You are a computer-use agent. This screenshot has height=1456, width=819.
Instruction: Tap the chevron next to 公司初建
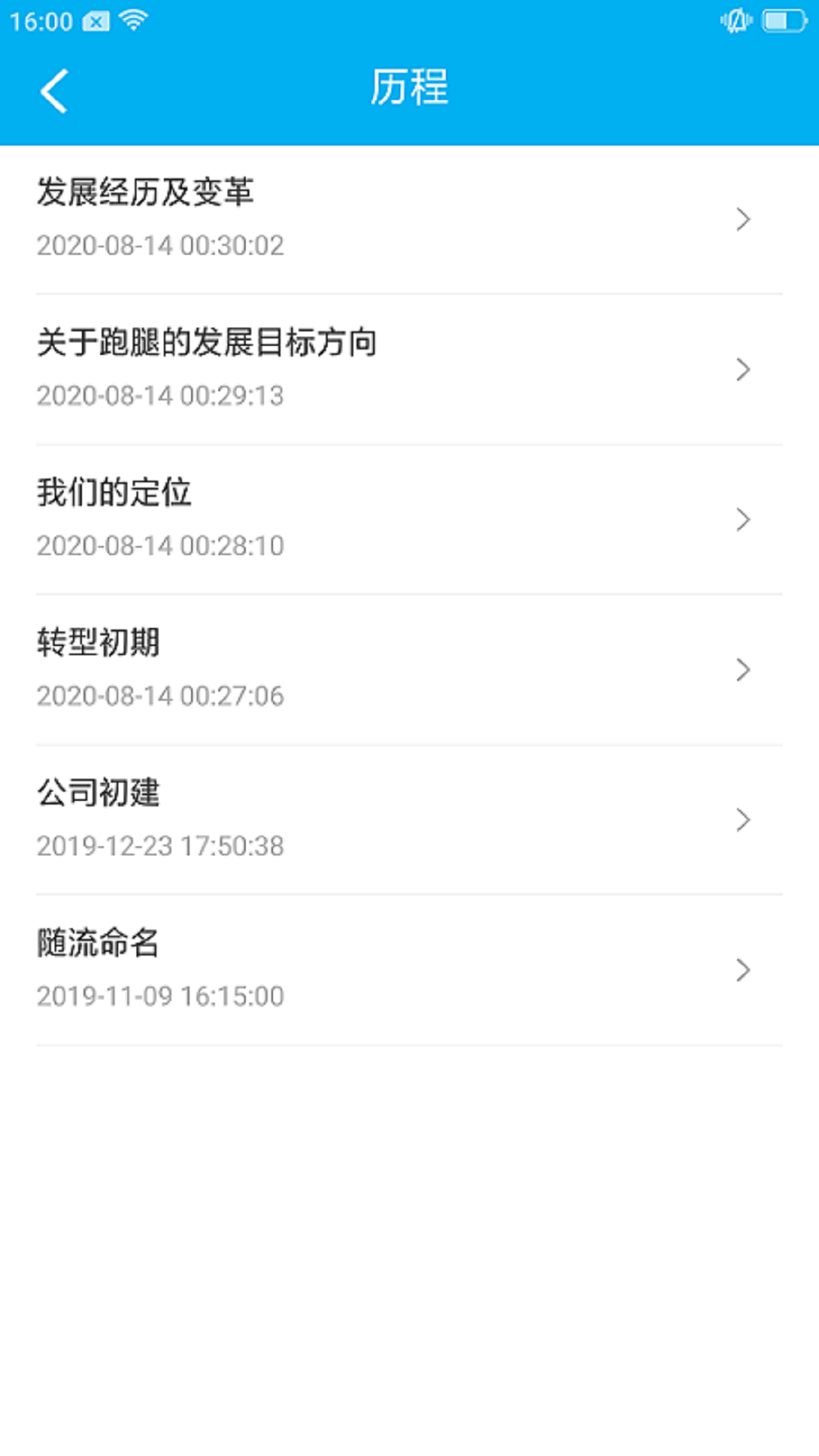click(744, 820)
